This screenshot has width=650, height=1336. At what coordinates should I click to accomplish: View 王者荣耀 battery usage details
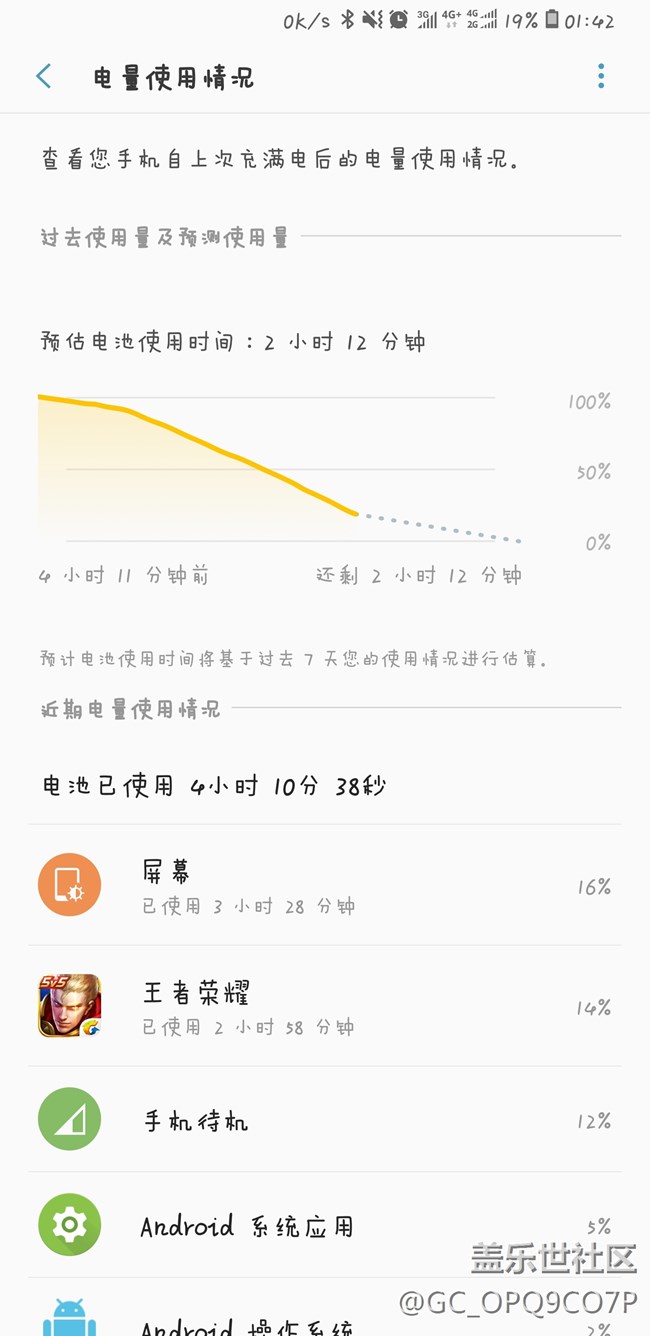point(325,1006)
